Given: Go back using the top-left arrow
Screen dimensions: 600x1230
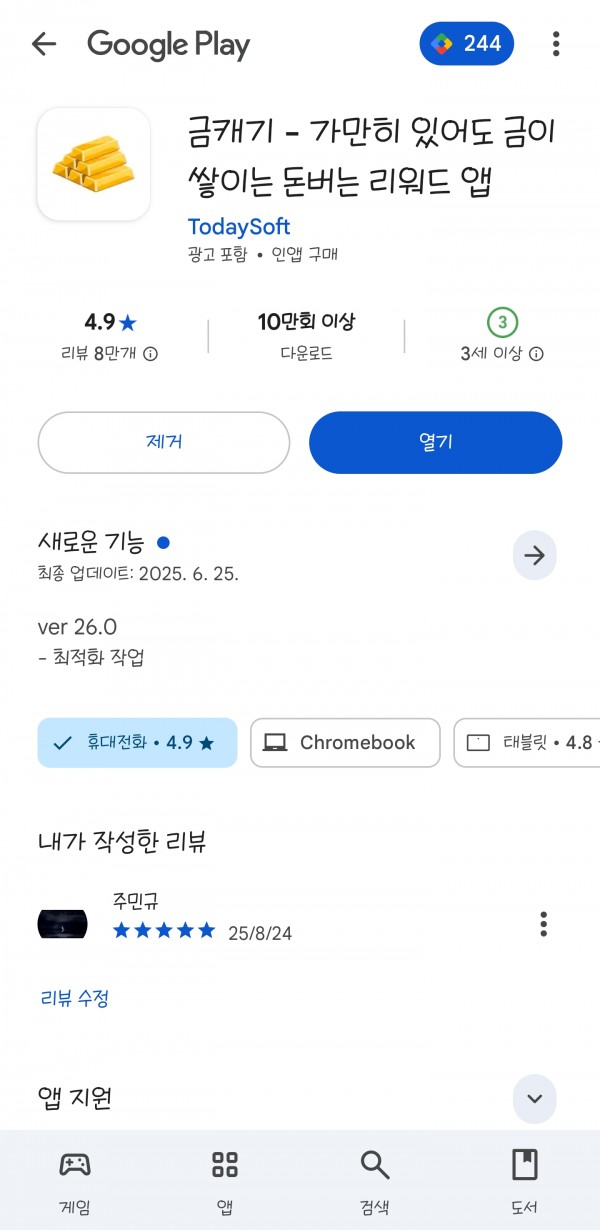Looking at the screenshot, I should click(44, 44).
